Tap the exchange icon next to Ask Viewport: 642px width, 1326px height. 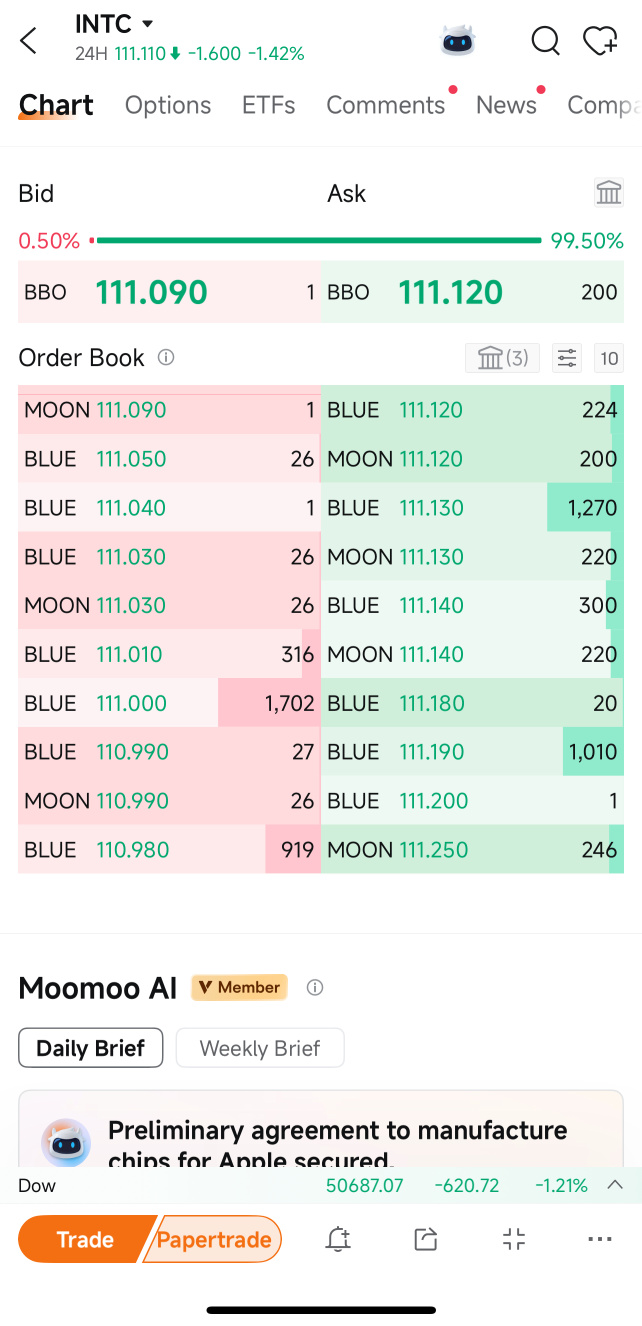609,192
